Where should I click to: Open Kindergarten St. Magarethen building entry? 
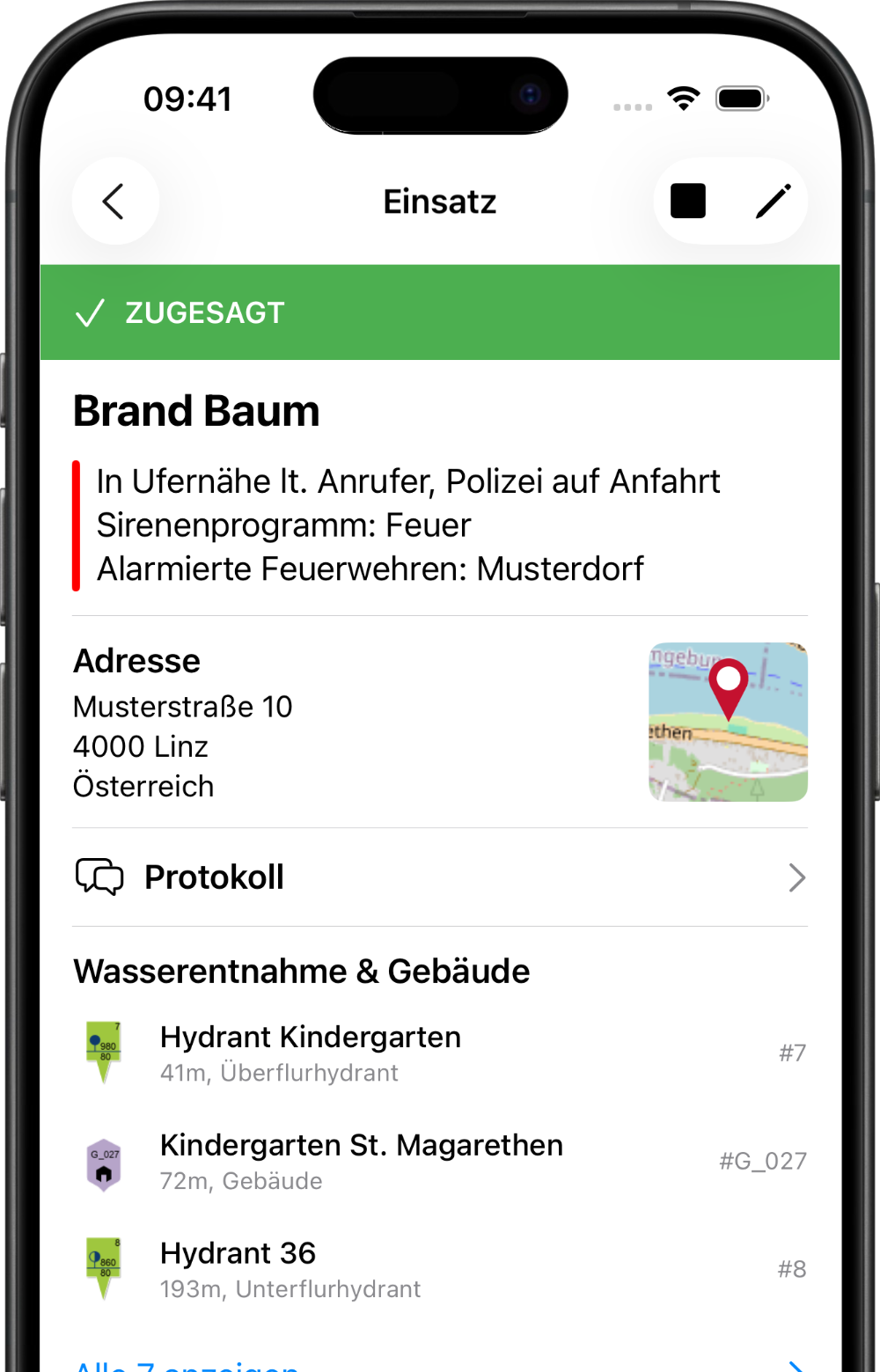pyautogui.click(x=440, y=1161)
